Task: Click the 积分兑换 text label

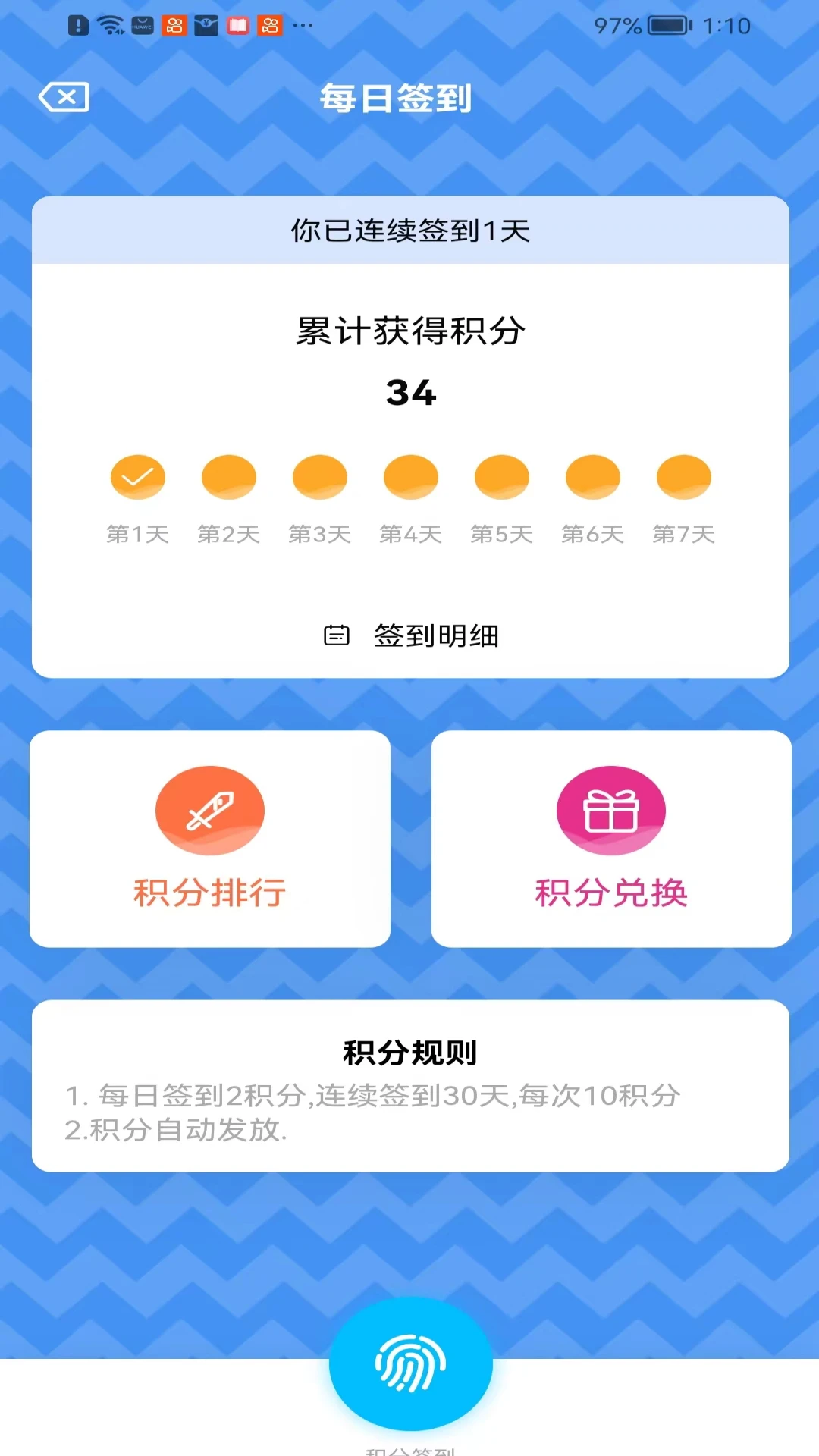Action: coord(610,895)
